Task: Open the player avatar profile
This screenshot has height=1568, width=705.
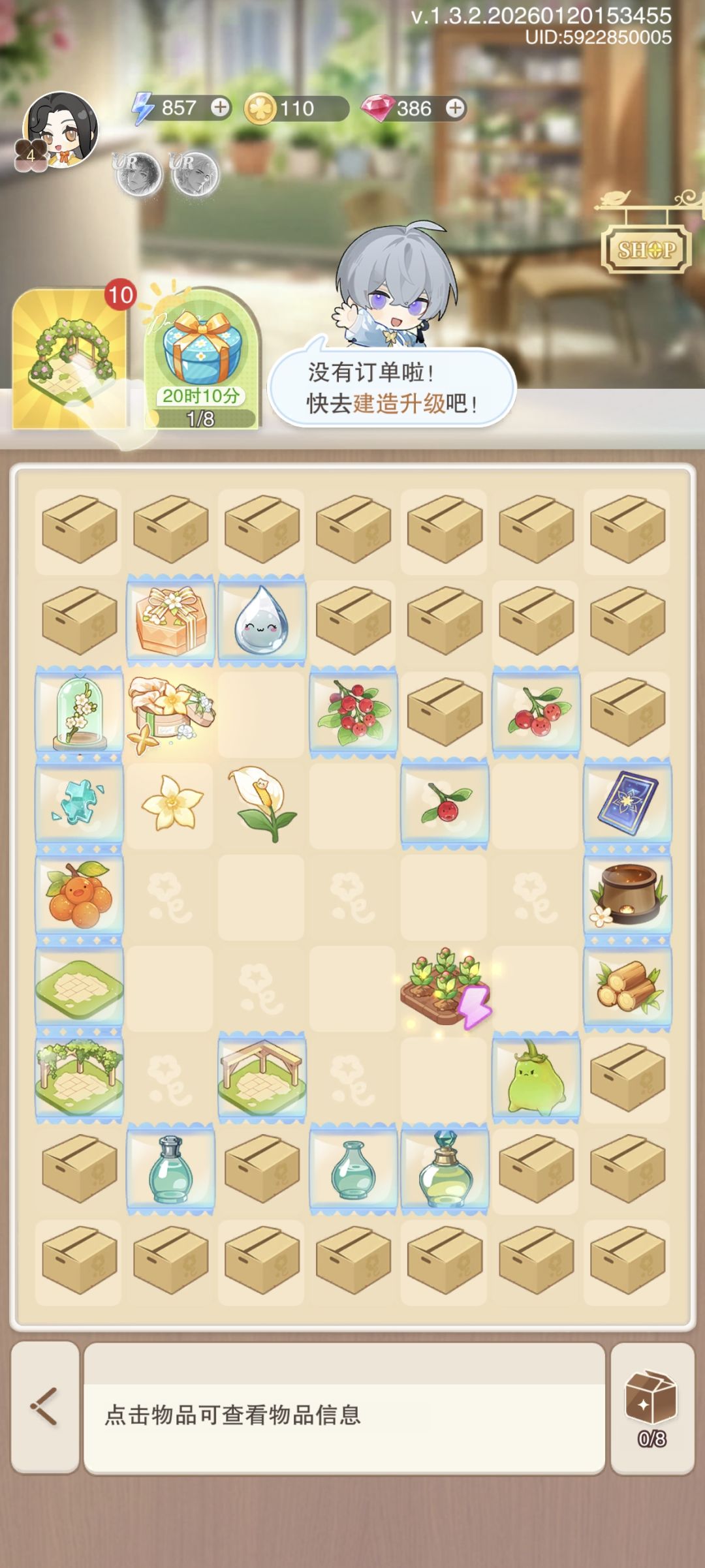Action: (x=60, y=131)
